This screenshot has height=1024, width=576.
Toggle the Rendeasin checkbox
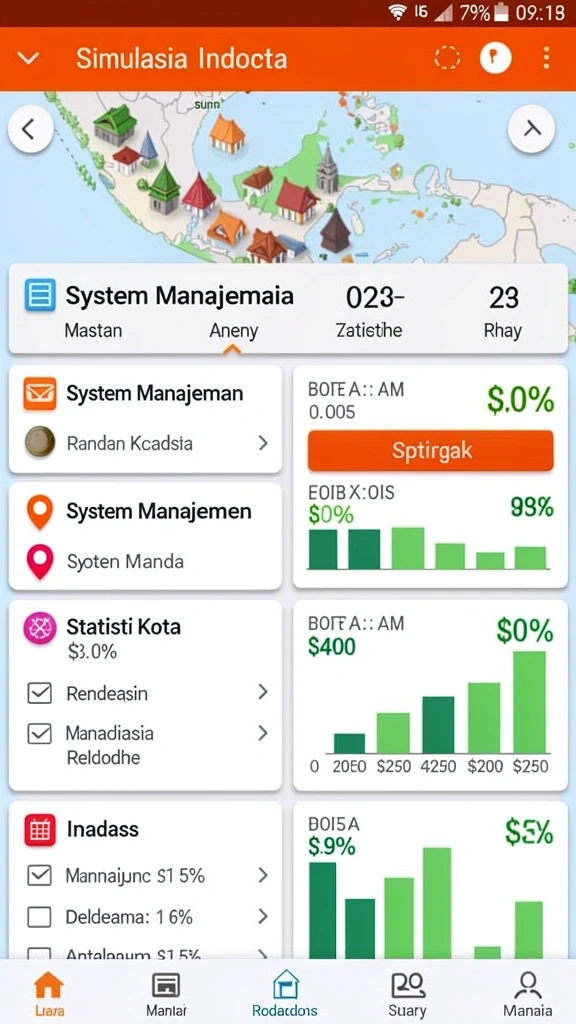[x=40, y=692]
